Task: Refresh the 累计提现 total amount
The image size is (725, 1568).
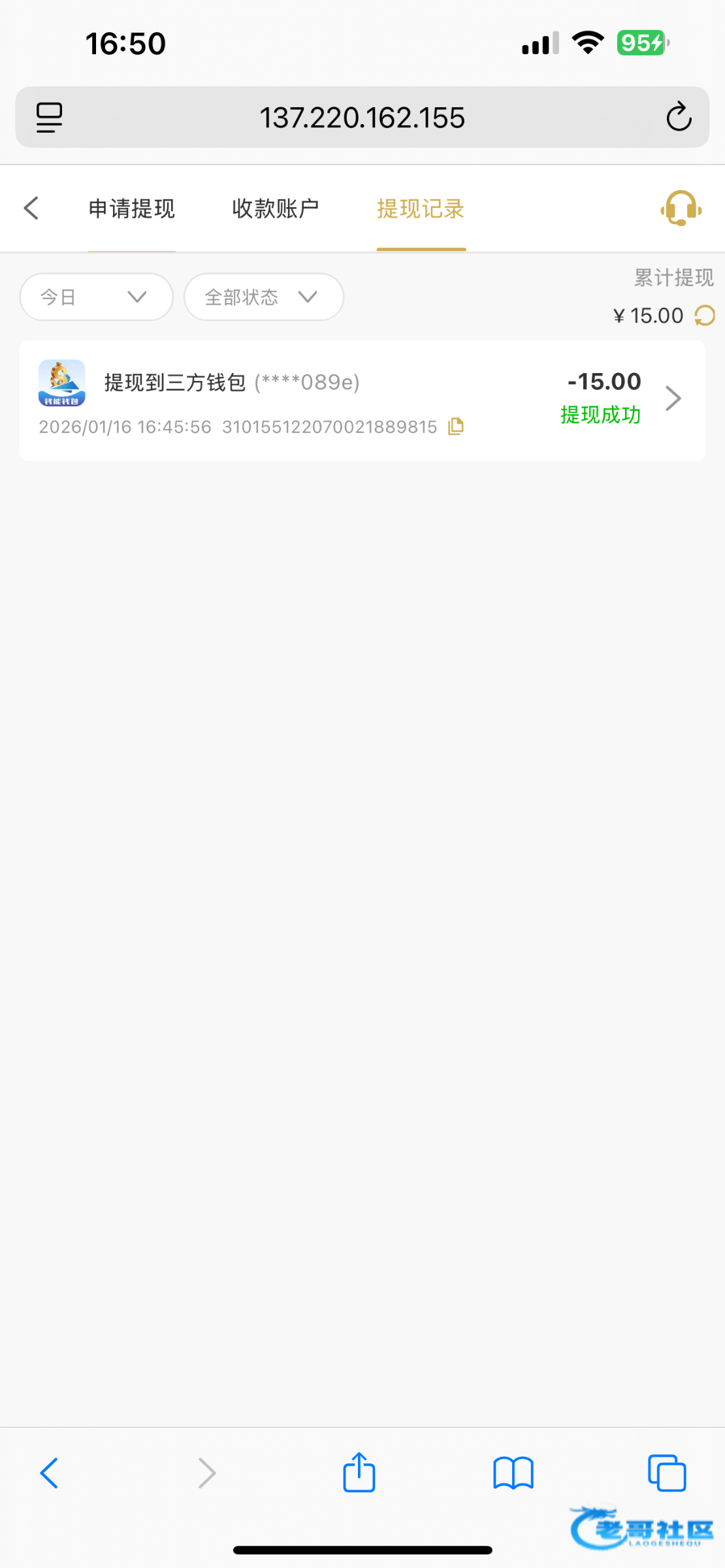Action: click(705, 316)
